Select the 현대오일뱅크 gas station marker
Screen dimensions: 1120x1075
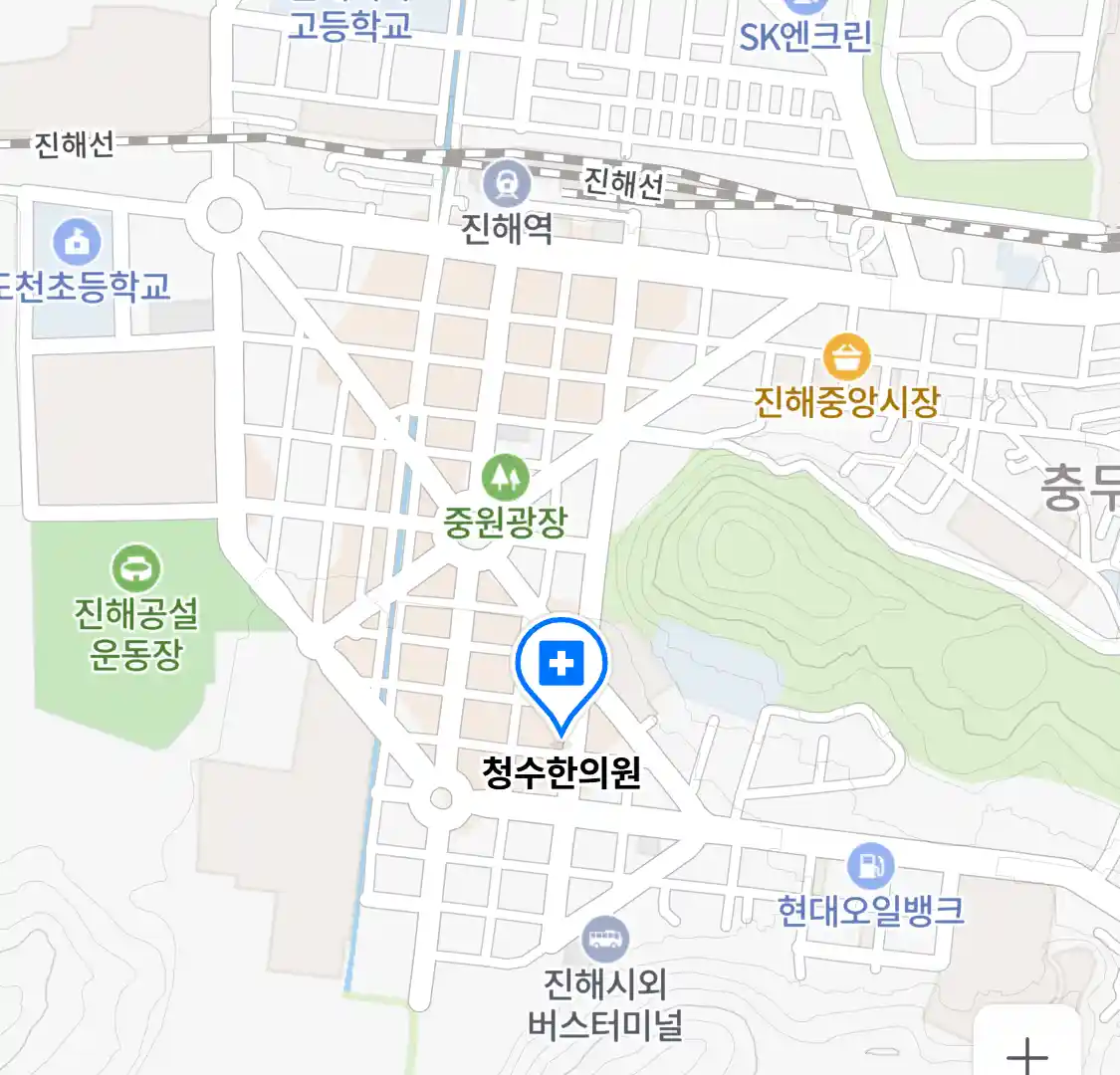pos(870,865)
